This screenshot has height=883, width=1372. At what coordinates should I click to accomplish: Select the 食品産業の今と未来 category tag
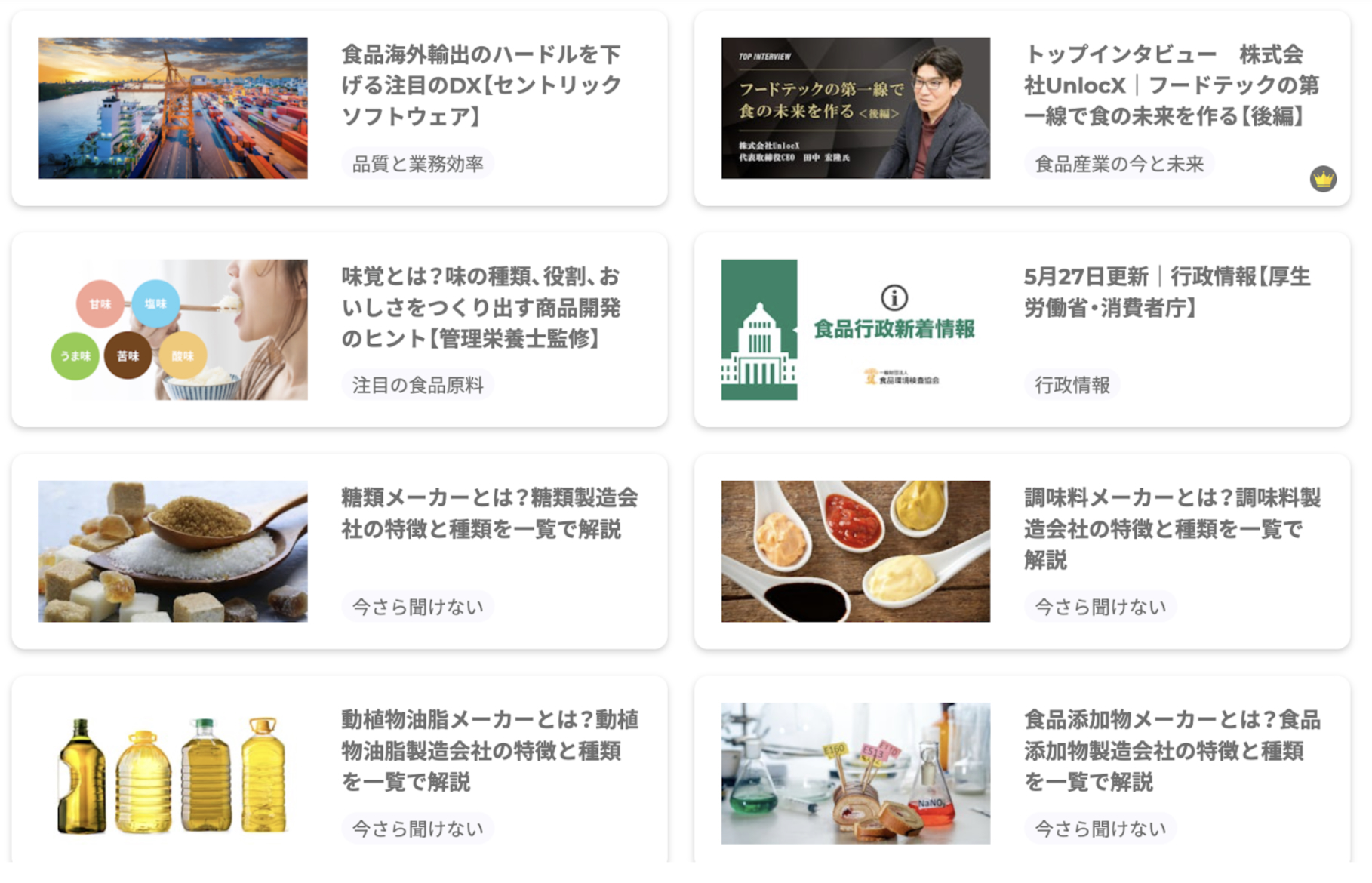[x=1118, y=164]
